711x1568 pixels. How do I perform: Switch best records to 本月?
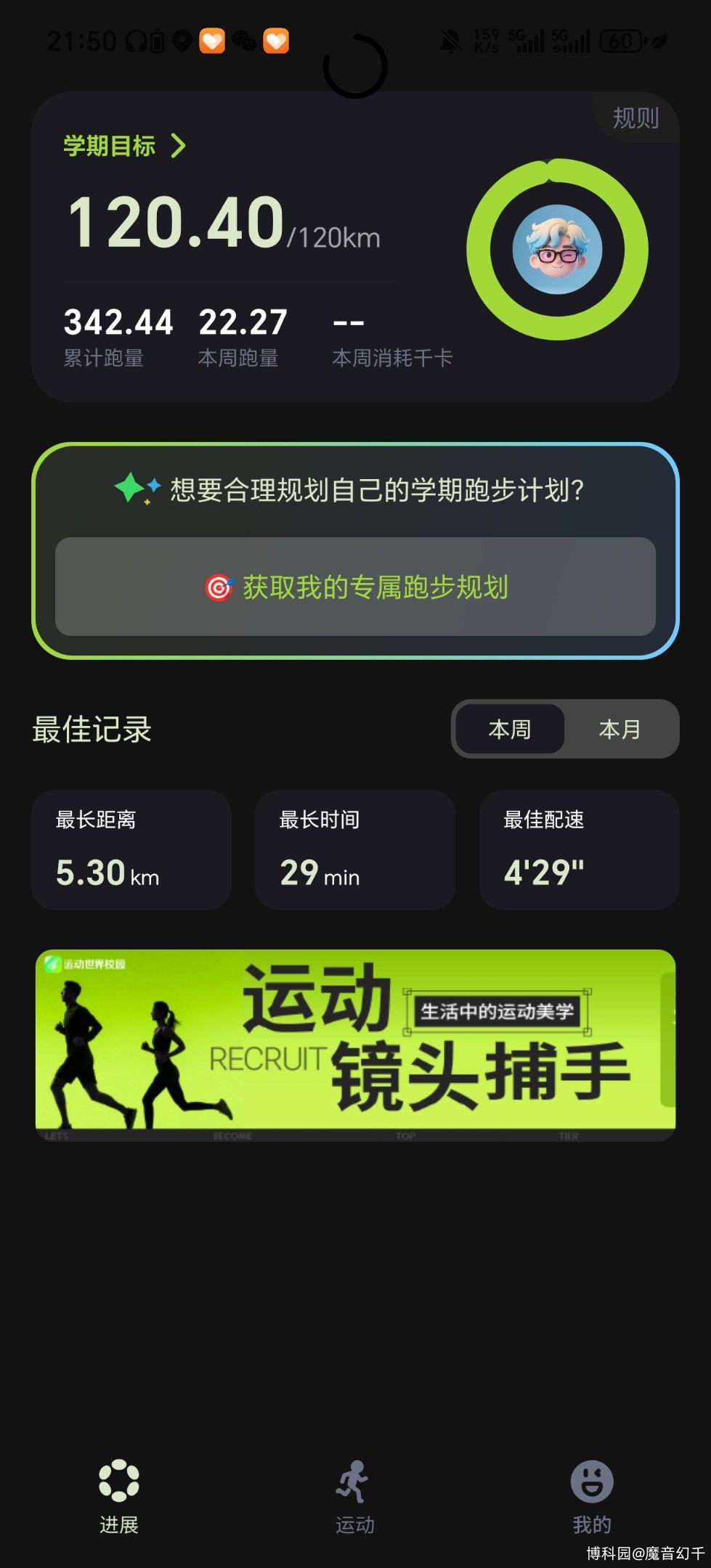619,729
